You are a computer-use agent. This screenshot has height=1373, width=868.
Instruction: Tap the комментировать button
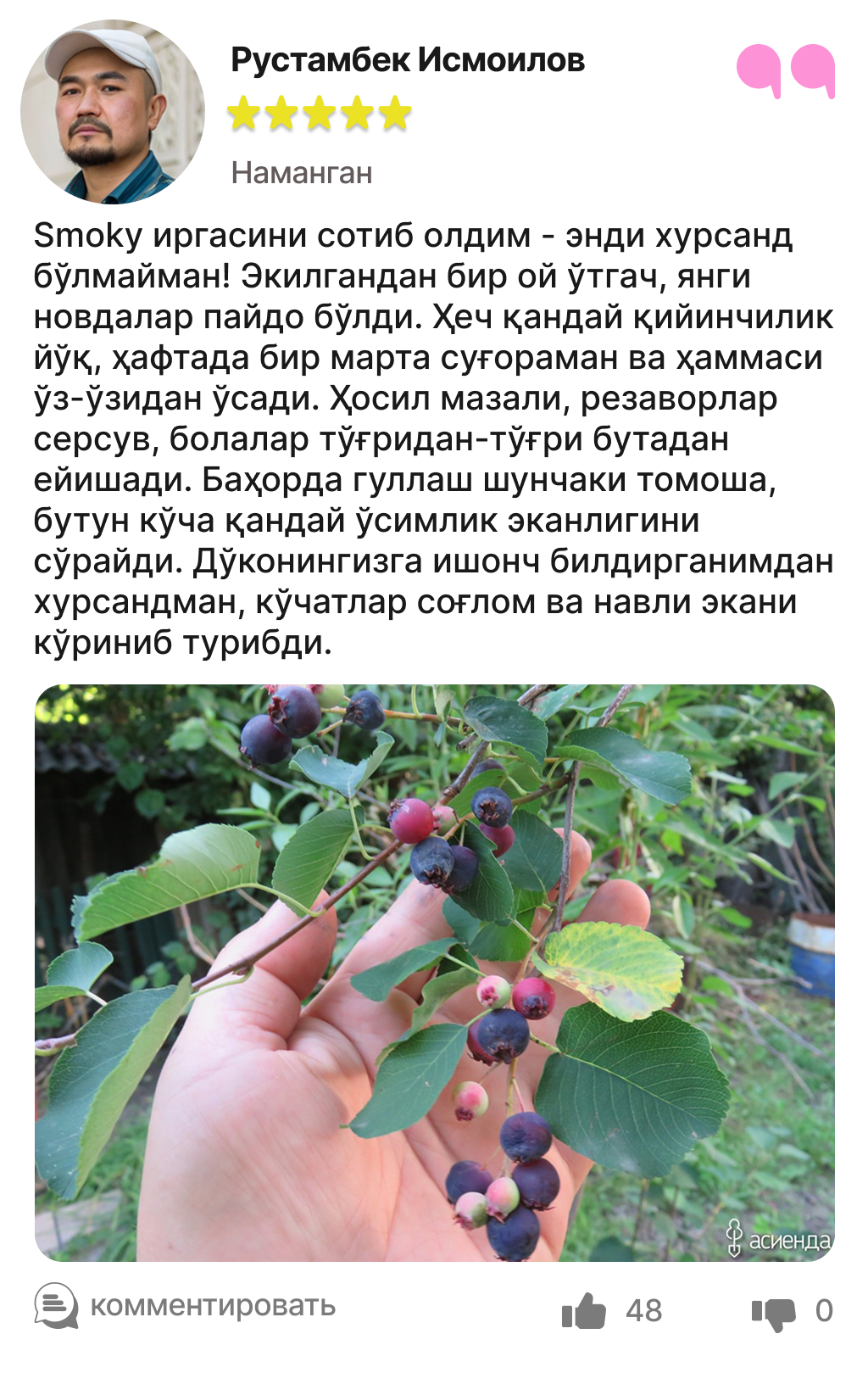click(186, 1307)
